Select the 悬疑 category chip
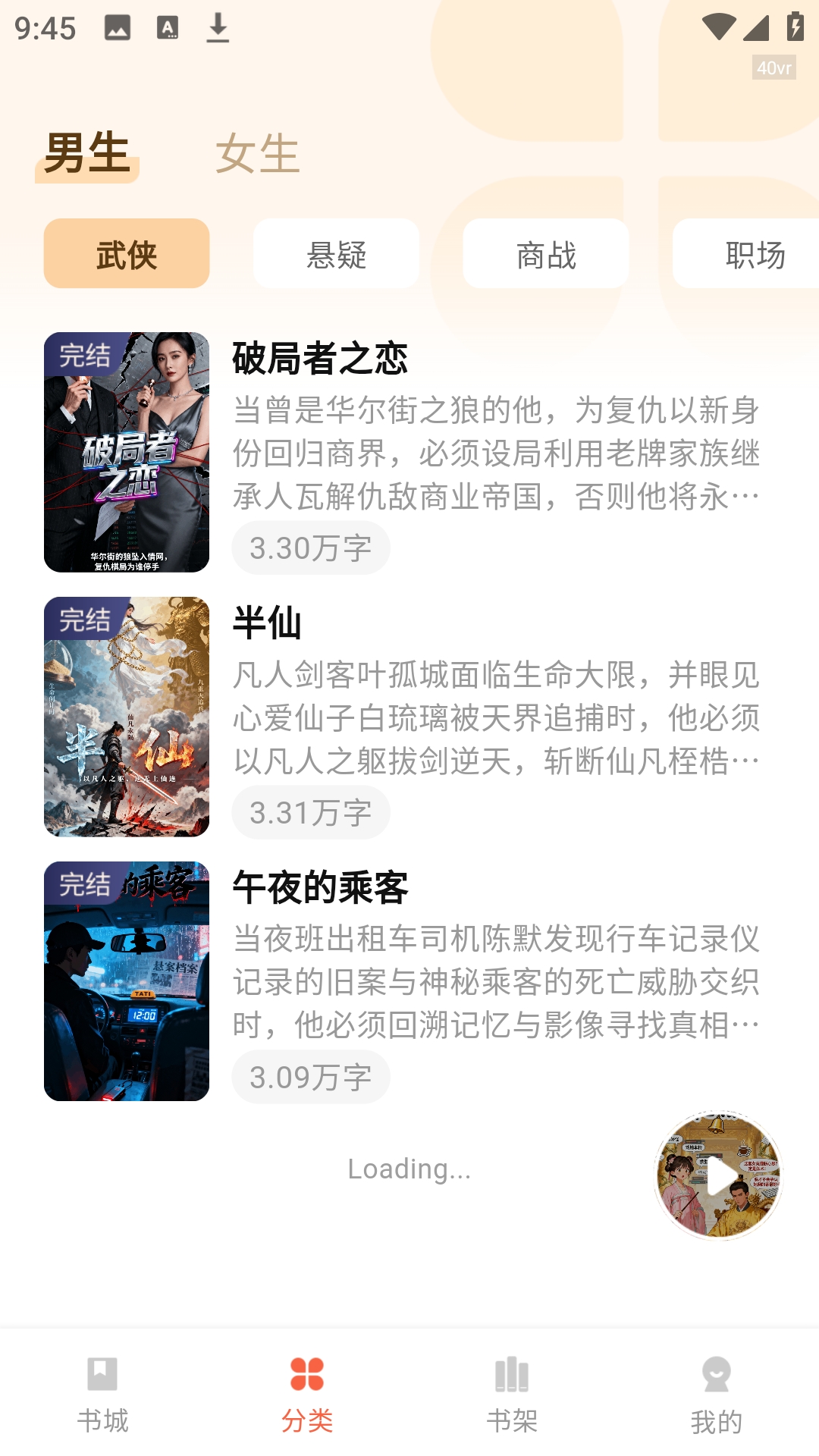Image resolution: width=819 pixels, height=1456 pixels. 336,254
